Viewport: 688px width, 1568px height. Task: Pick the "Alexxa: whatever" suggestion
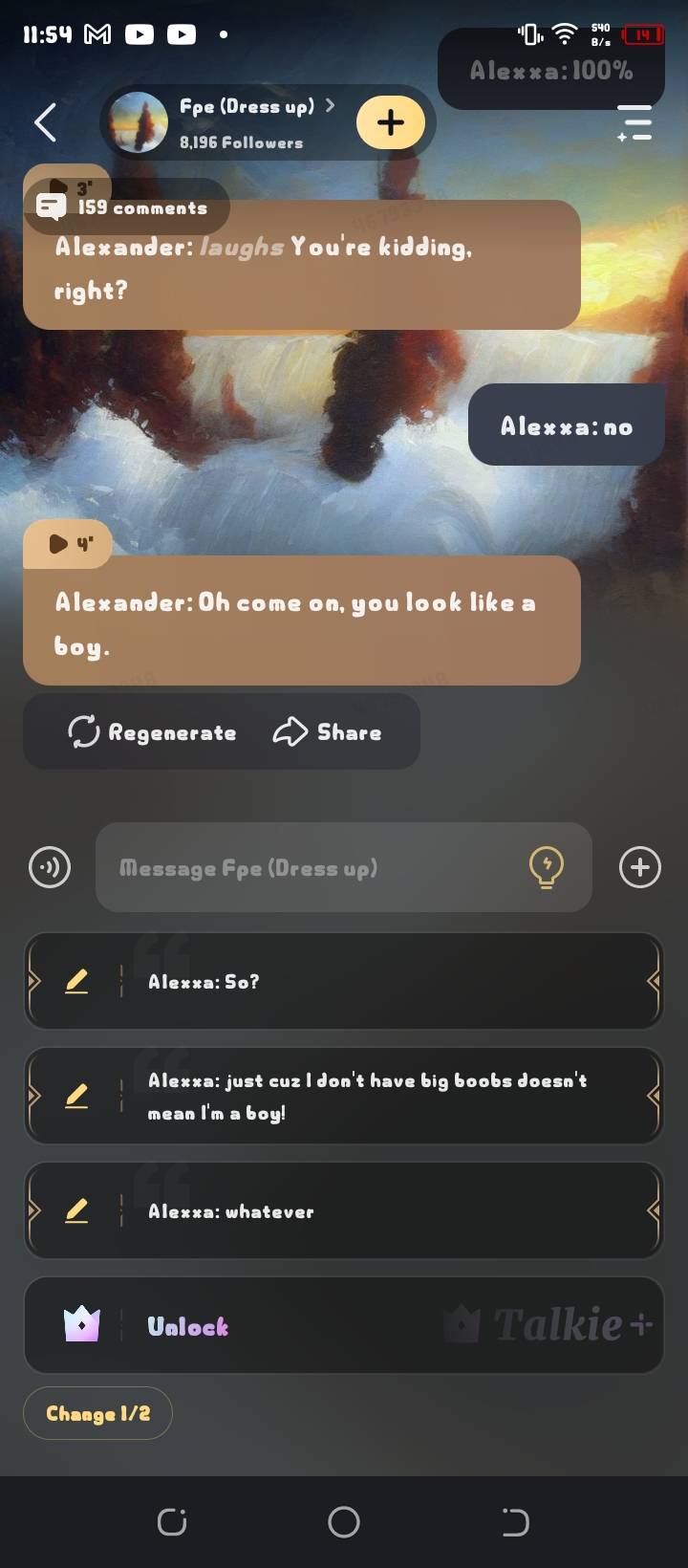tap(382, 1210)
